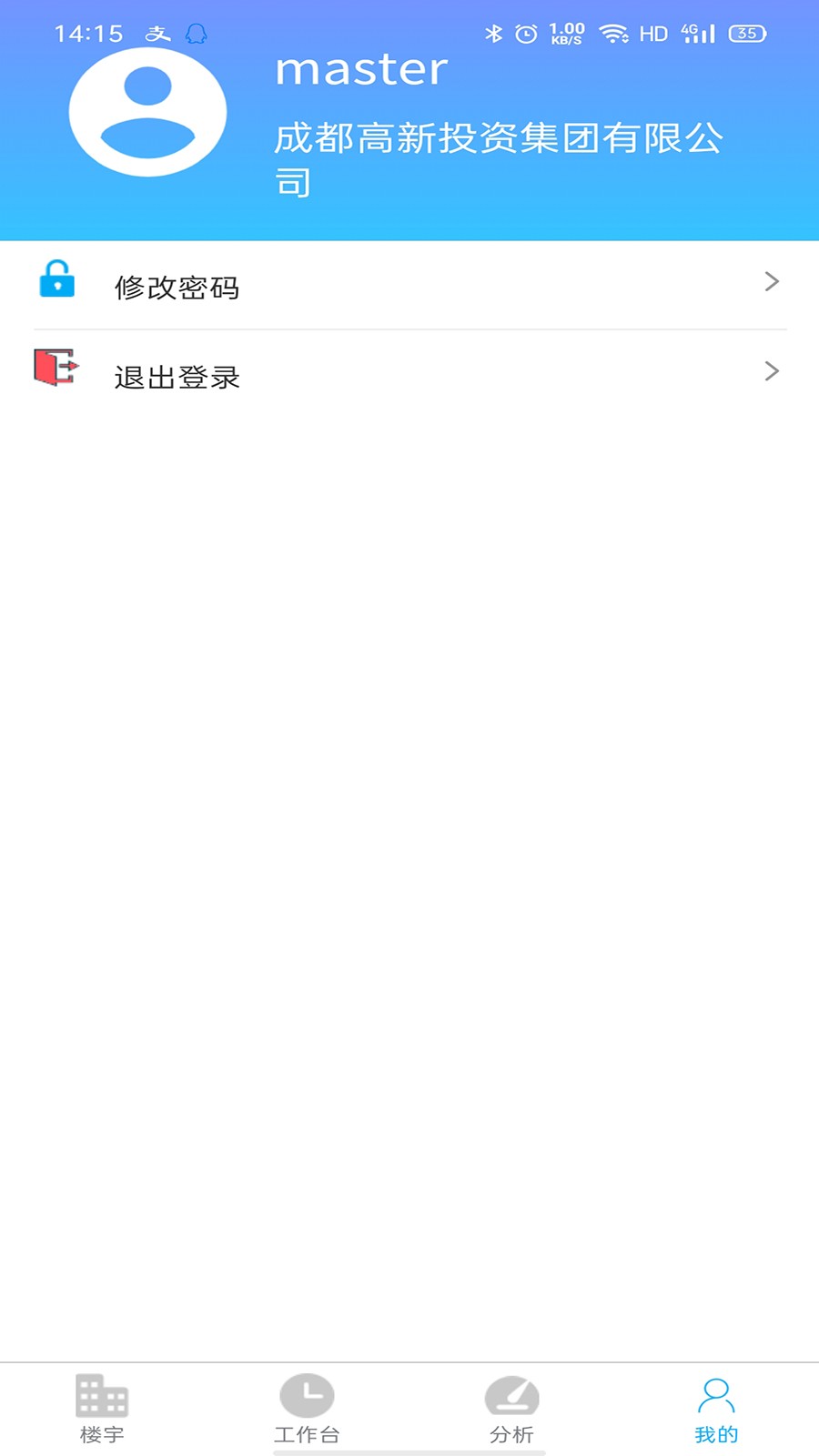Select the 我的 tab

pos(716,1409)
